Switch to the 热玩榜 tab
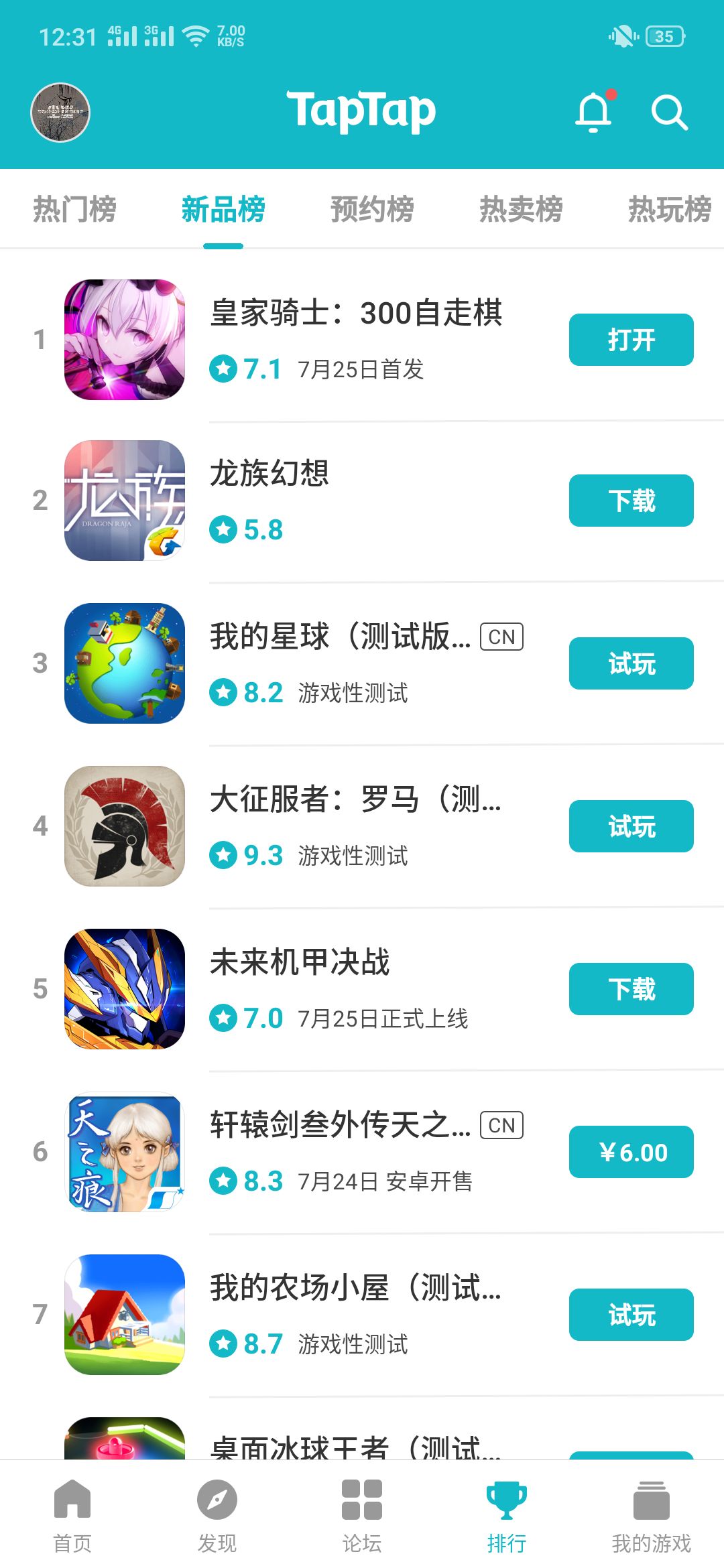Image resolution: width=724 pixels, height=1568 pixels. click(x=670, y=208)
